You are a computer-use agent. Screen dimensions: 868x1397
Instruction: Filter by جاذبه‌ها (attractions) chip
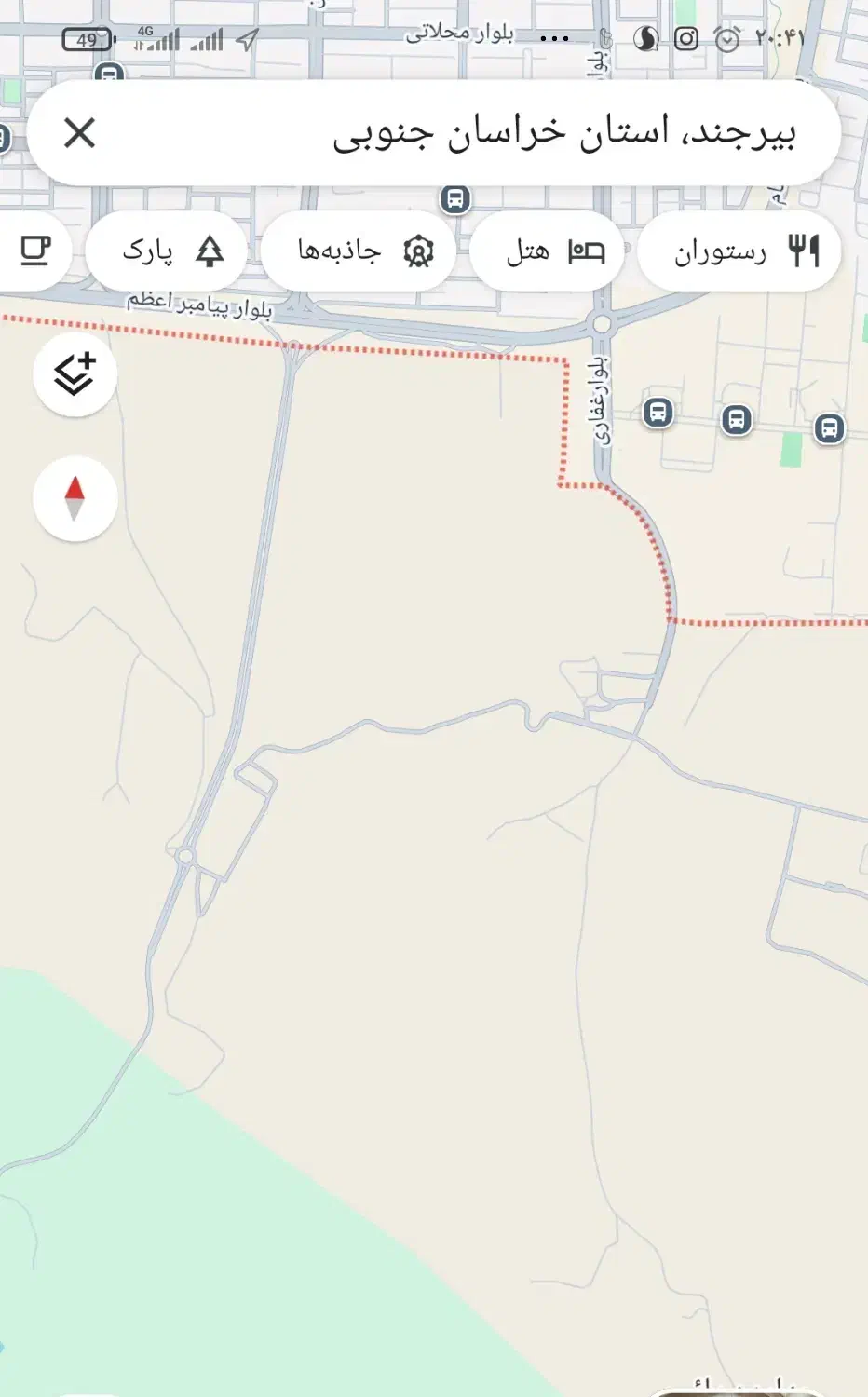[x=359, y=251]
